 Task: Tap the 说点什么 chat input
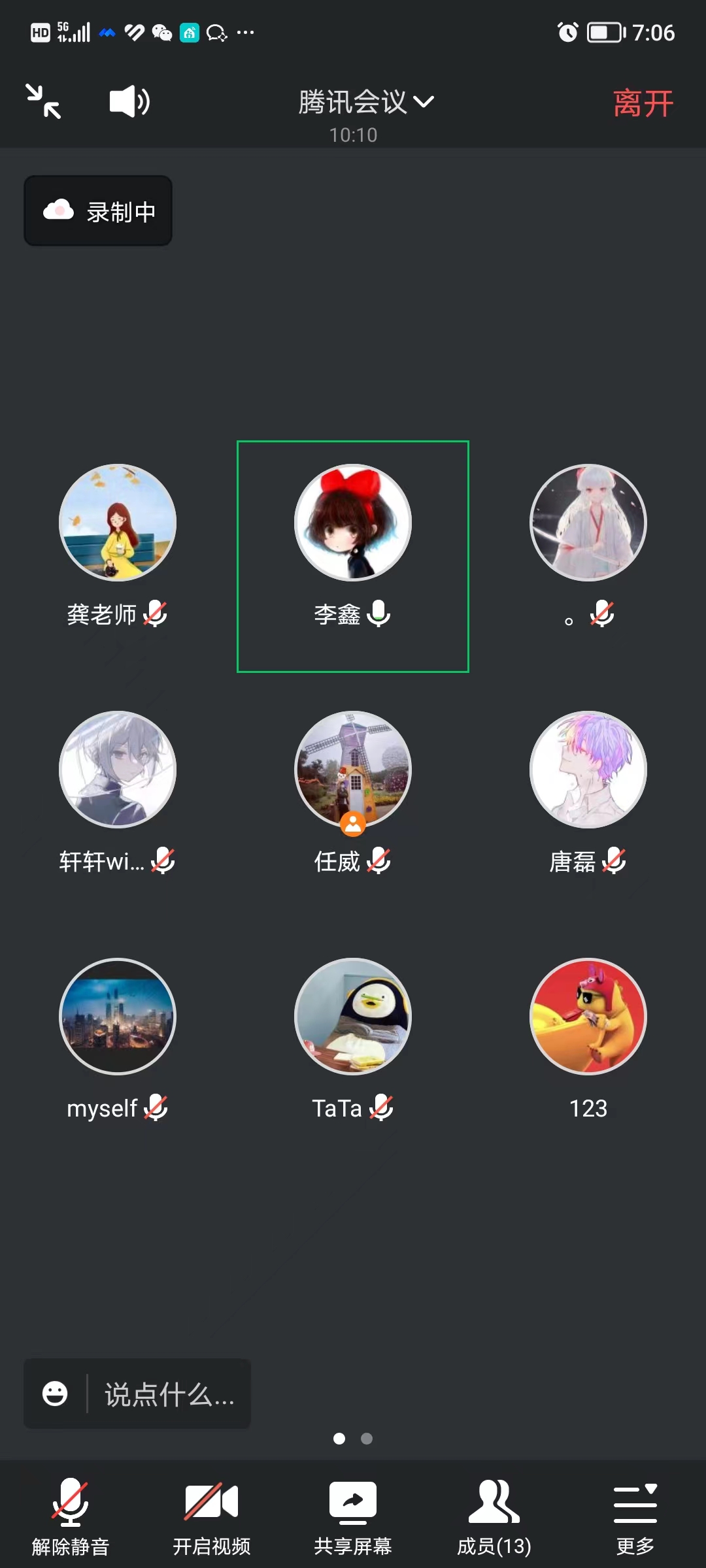pos(169,1394)
